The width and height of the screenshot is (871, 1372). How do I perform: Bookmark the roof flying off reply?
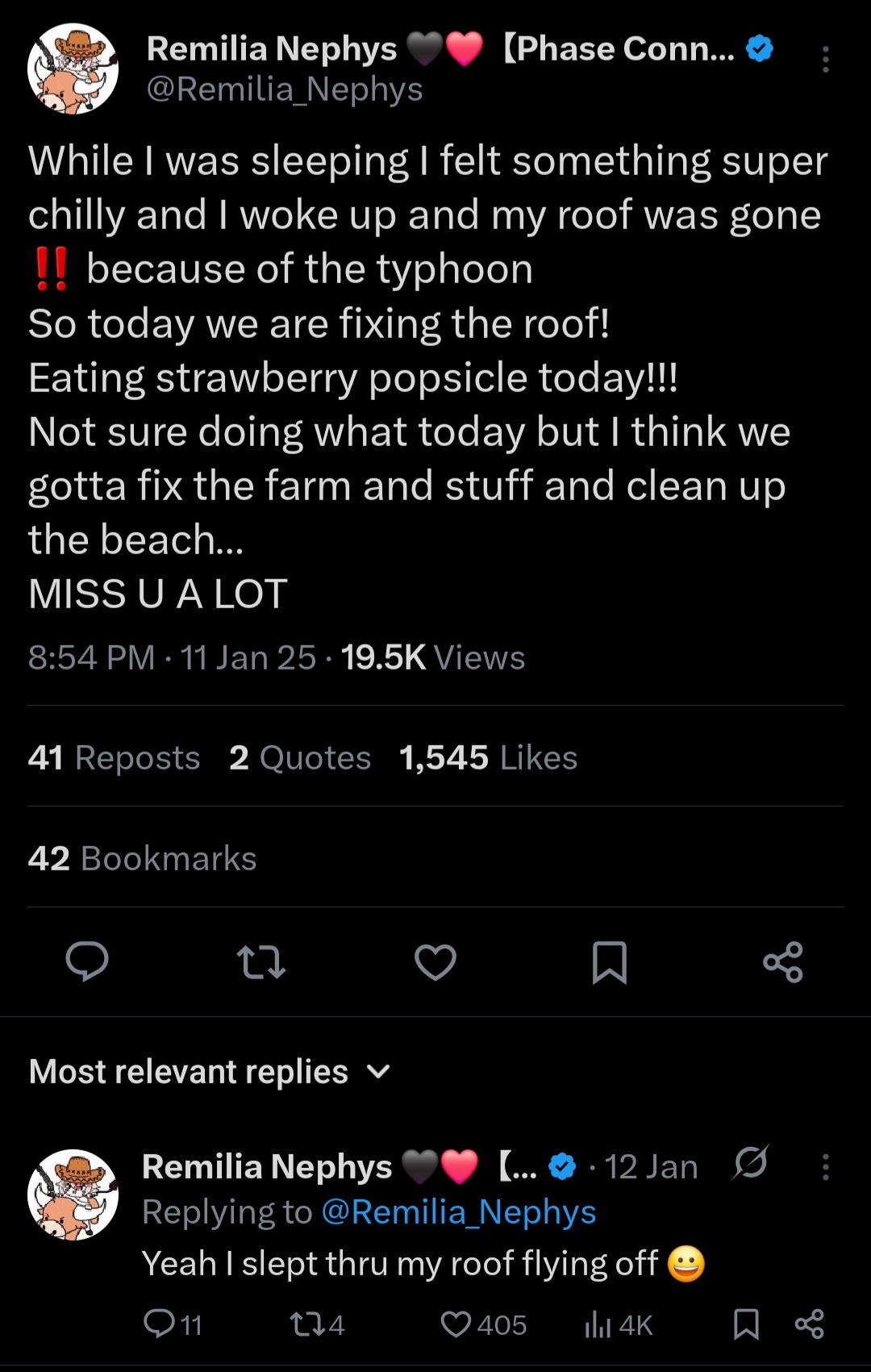click(x=746, y=1324)
